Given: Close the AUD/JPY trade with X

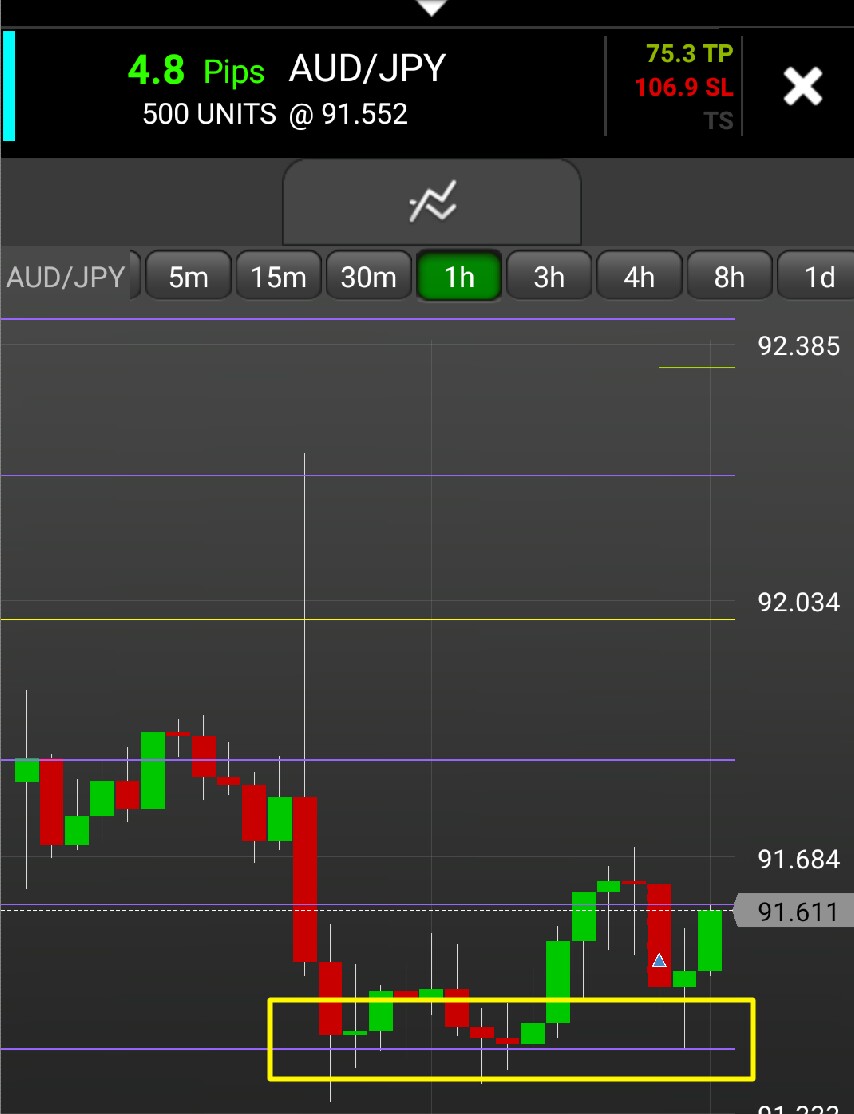Looking at the screenshot, I should point(802,87).
